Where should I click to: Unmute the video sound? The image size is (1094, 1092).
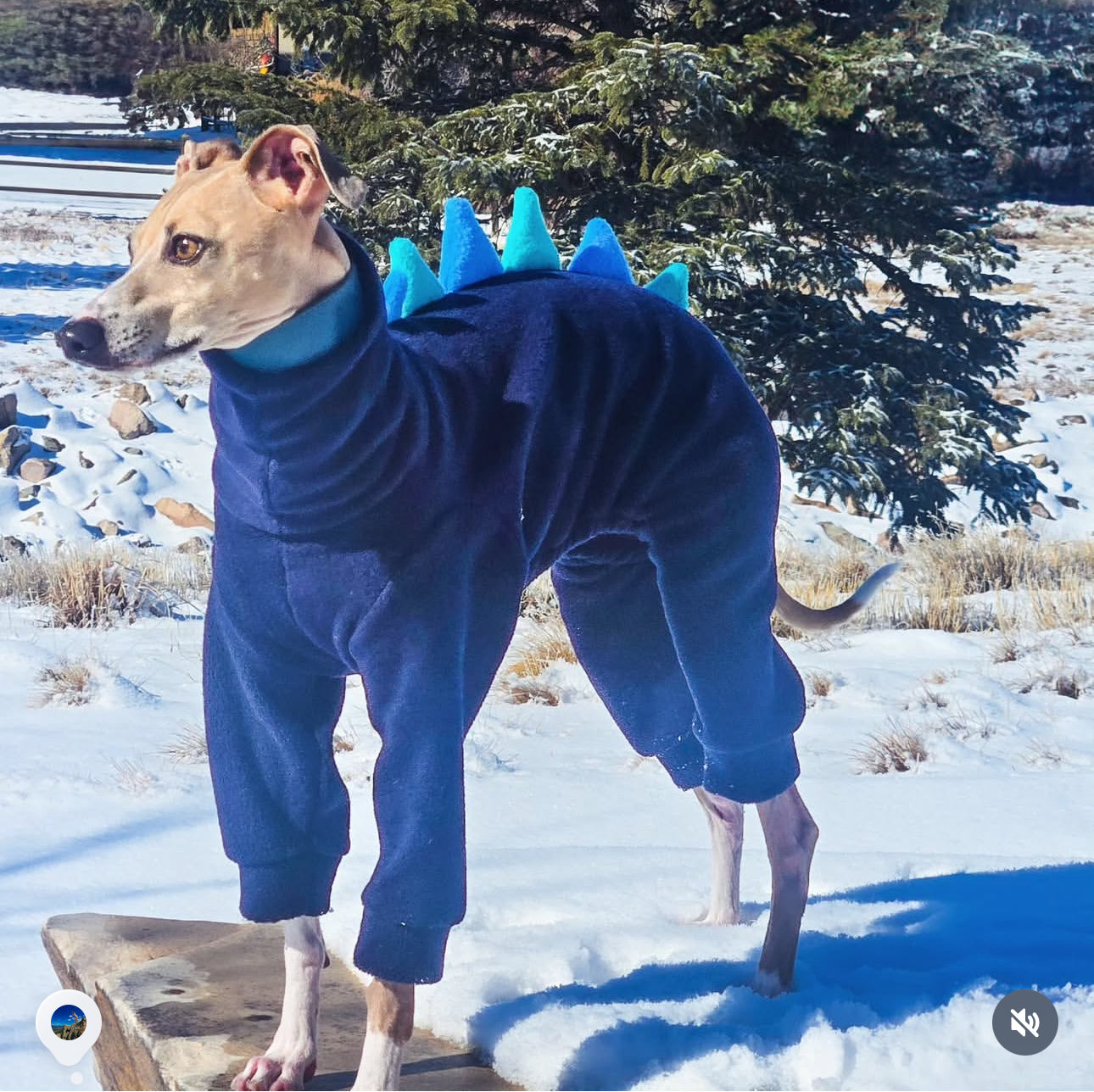coord(1024,1022)
